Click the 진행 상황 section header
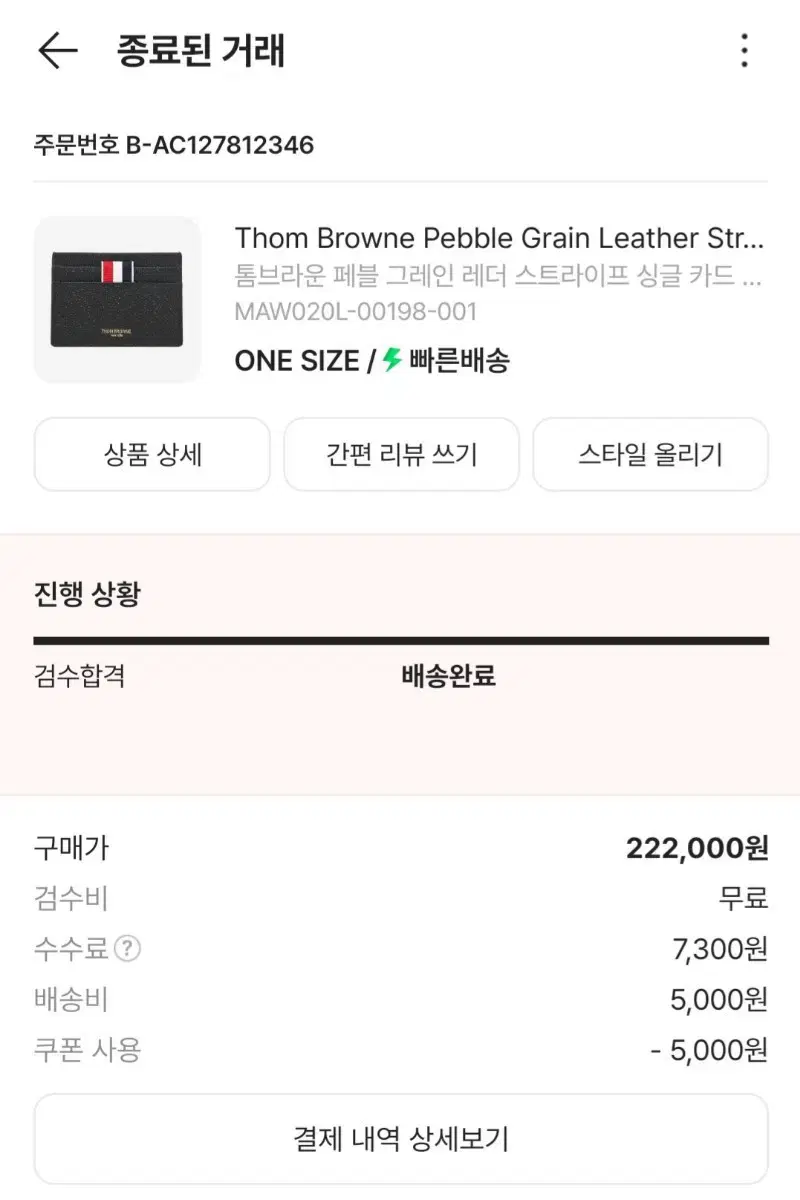The image size is (800, 1200). point(88,592)
